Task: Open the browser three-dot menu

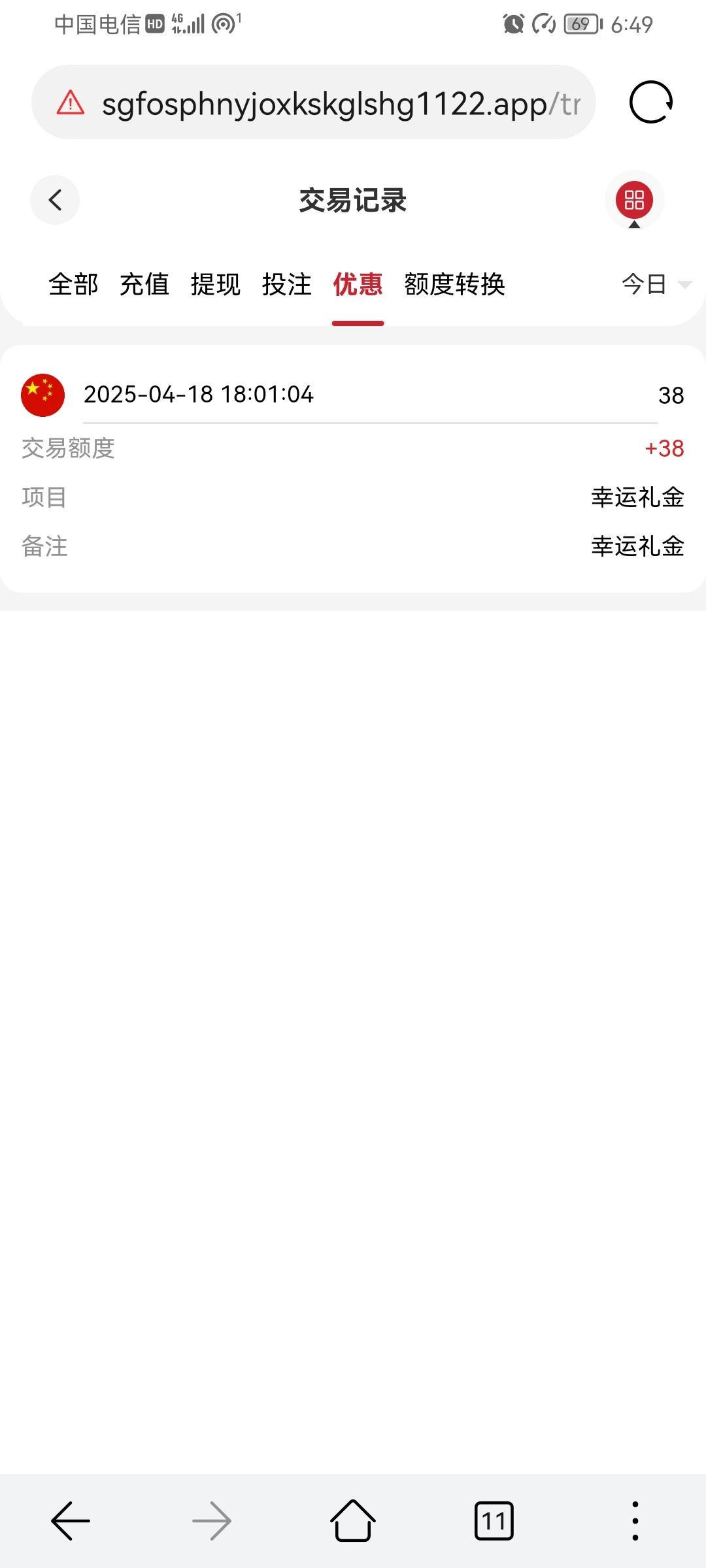Action: click(635, 1521)
